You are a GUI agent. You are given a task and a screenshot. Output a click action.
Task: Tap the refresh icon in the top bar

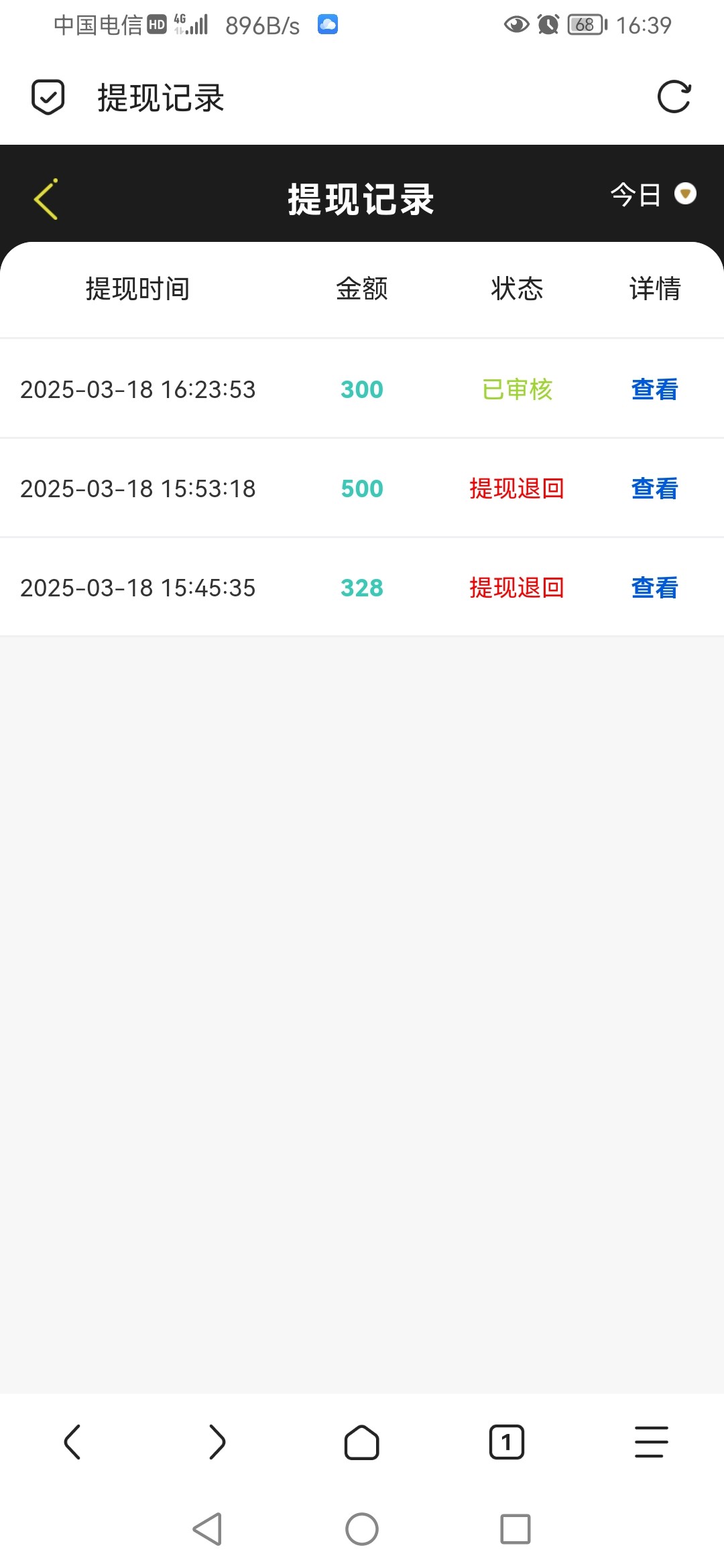click(674, 97)
